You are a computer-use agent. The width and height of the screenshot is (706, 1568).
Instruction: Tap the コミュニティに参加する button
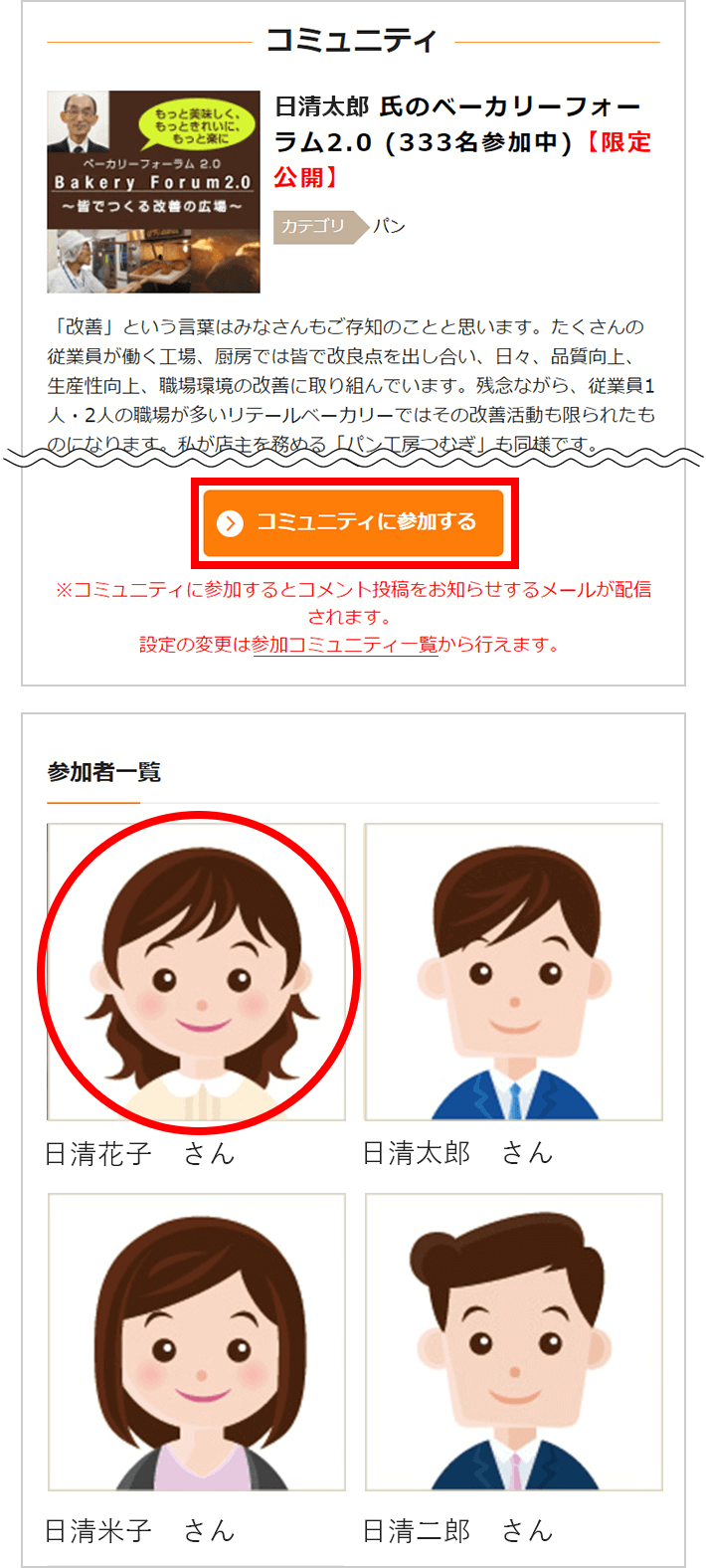click(x=354, y=522)
